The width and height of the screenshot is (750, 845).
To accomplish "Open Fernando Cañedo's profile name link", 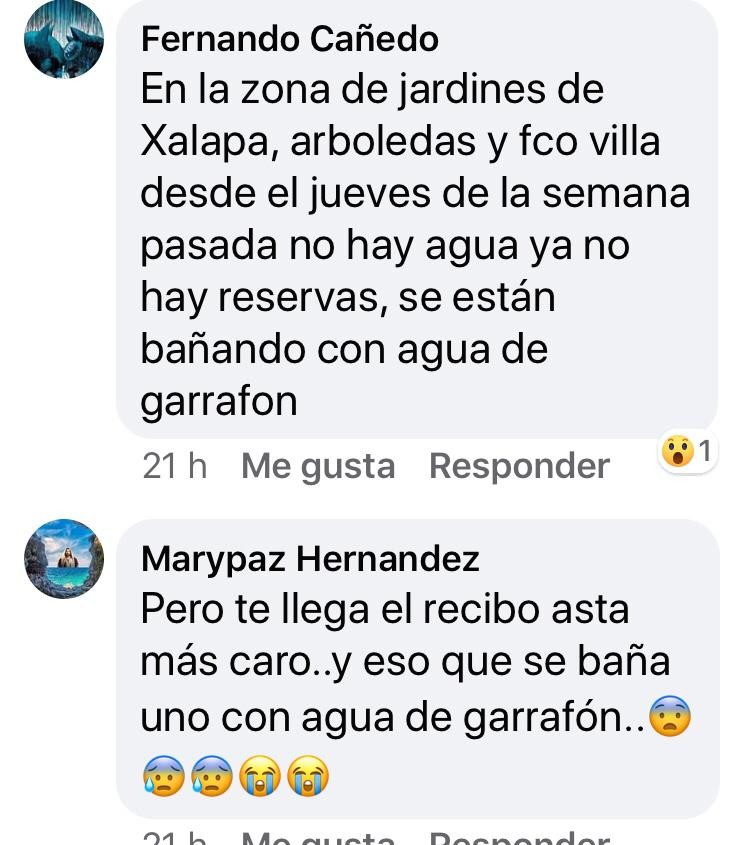I will [x=290, y=39].
